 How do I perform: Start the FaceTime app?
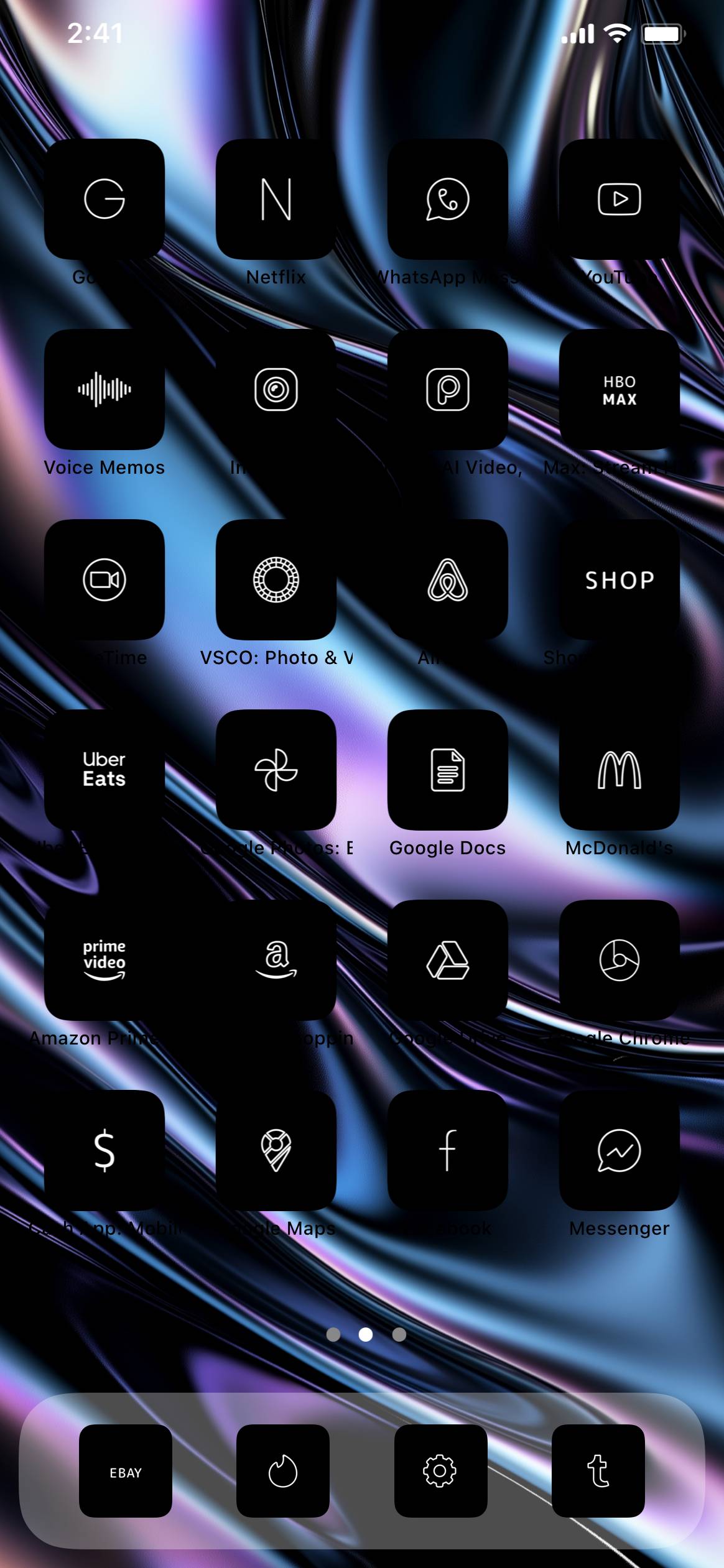point(104,579)
